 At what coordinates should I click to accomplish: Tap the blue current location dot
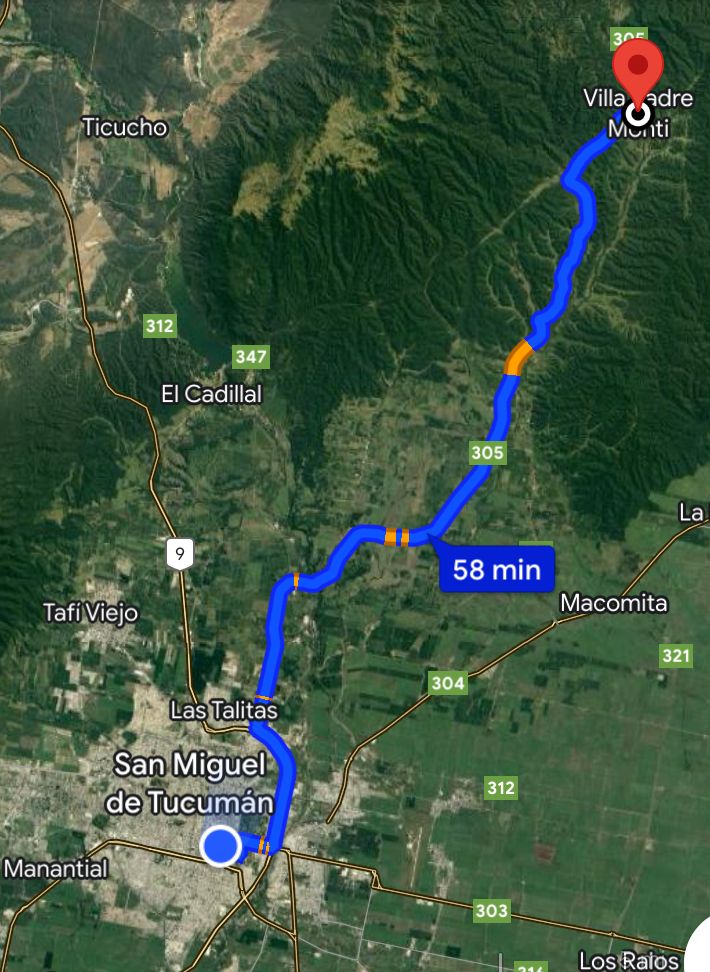click(221, 845)
